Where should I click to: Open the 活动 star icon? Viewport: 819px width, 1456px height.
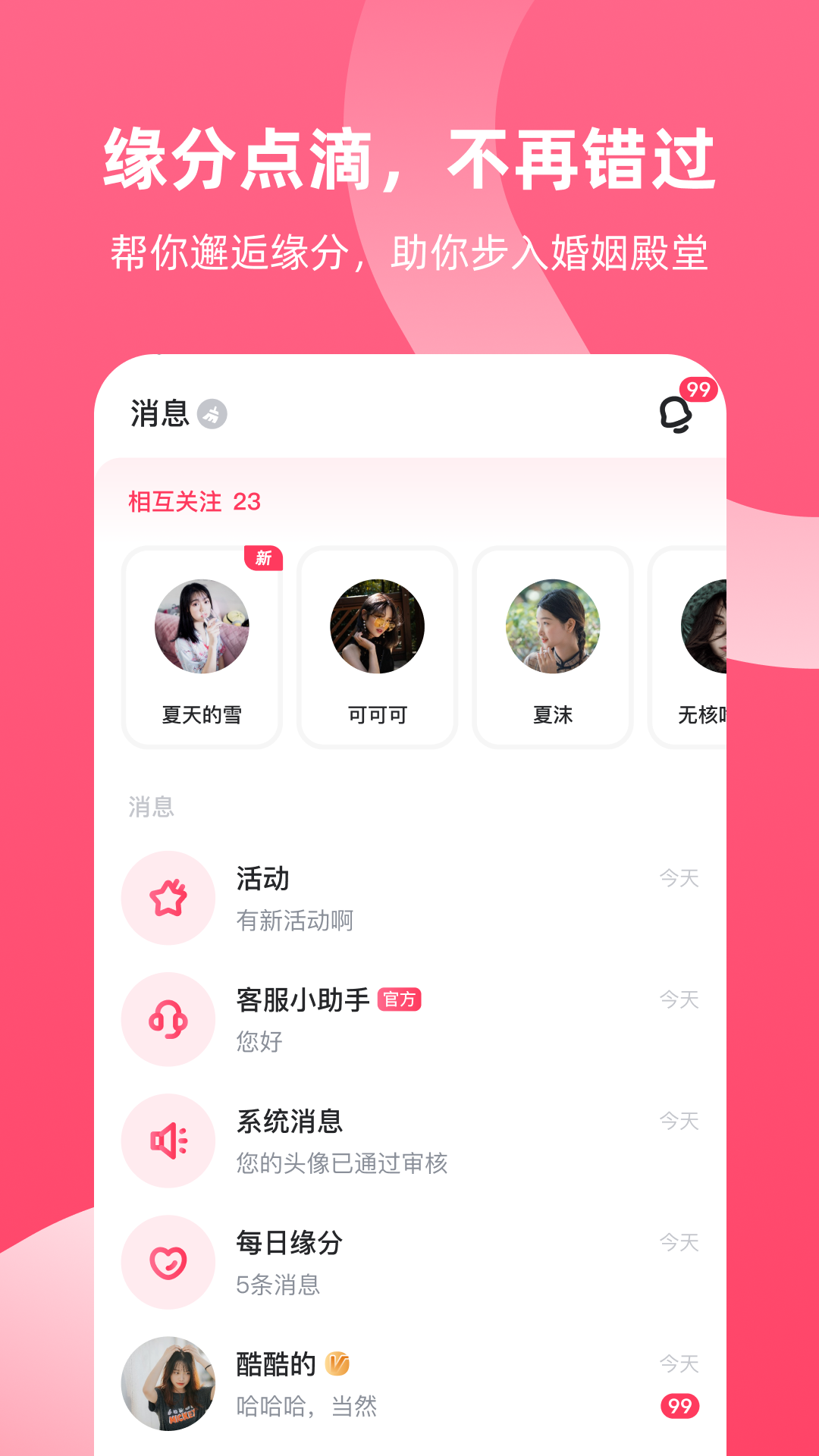168,898
